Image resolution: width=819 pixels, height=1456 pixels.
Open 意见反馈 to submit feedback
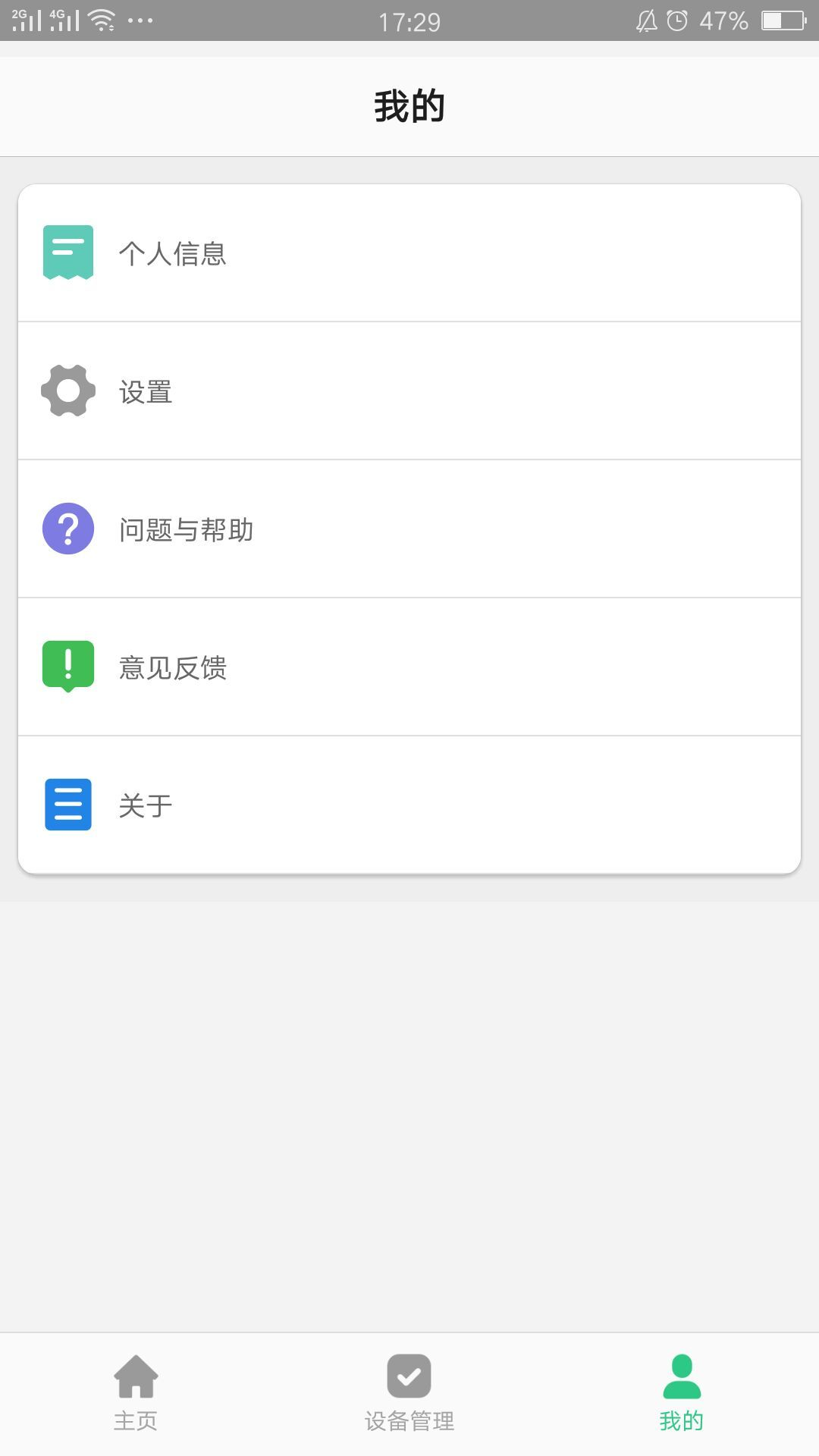pos(409,667)
